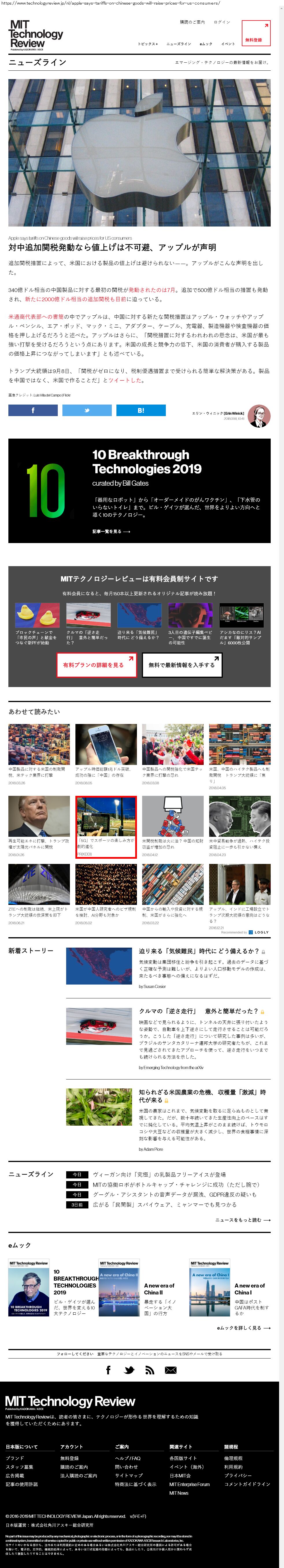Screen dimensions: 284x1568
Task: Bookmark with the Hatena B! button
Action: pyautogui.click(x=141, y=410)
